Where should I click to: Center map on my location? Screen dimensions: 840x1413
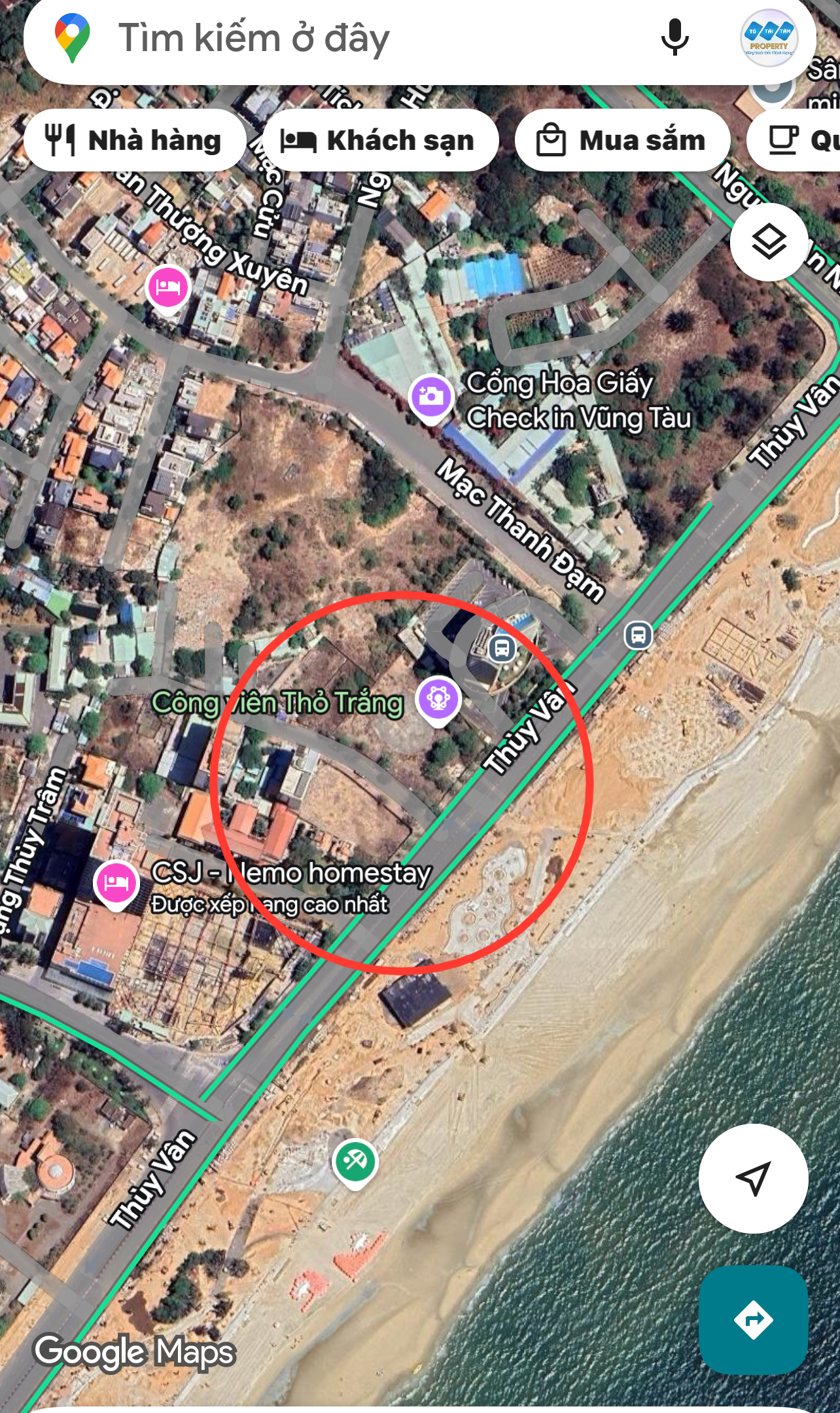(753, 1177)
